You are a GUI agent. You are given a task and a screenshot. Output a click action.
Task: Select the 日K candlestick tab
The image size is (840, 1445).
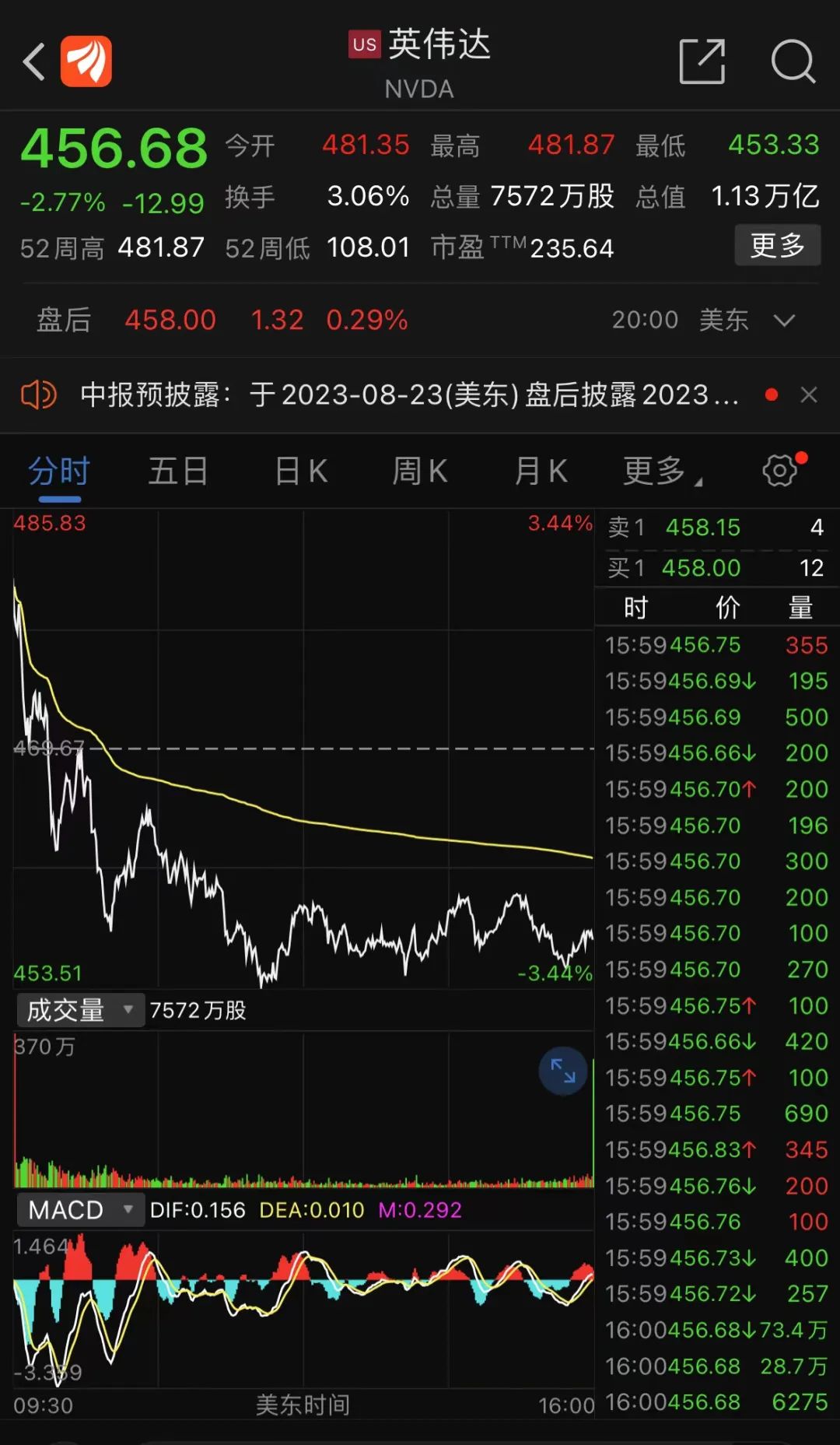299,470
